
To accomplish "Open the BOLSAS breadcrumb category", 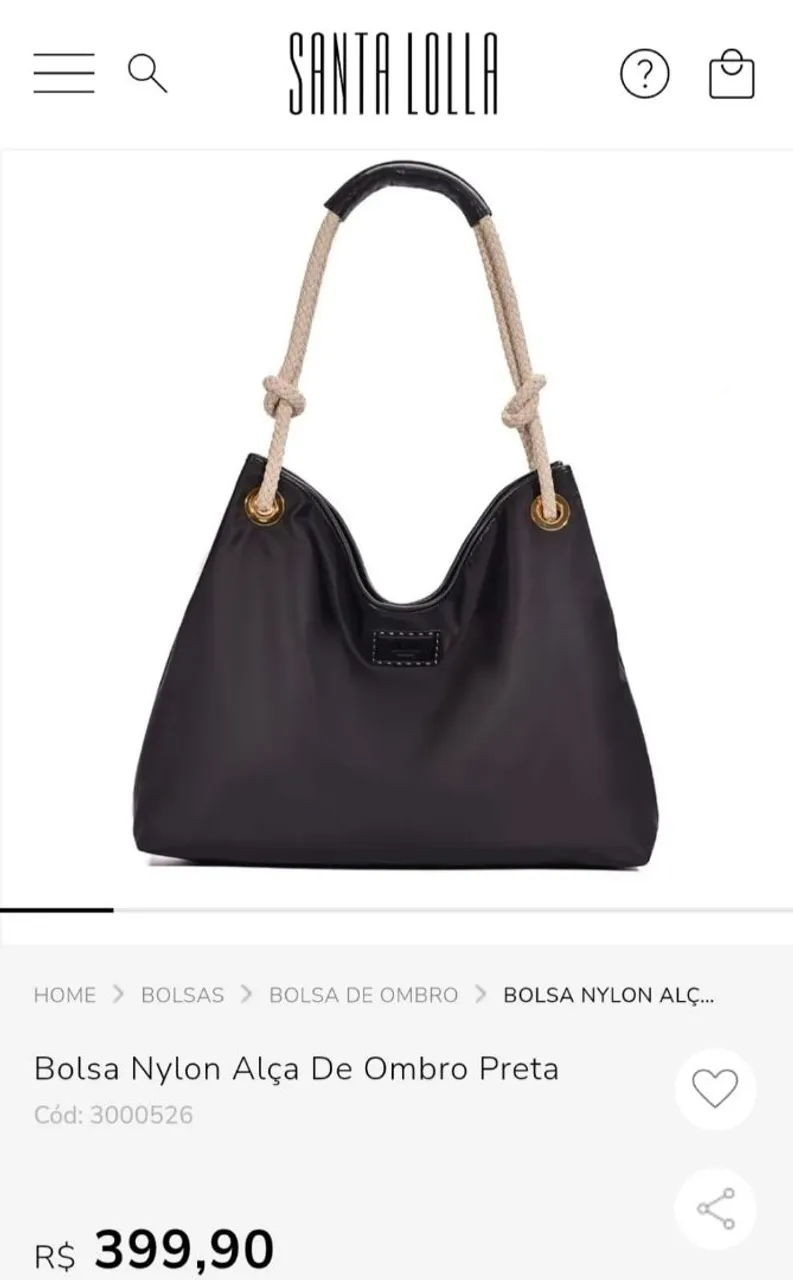I will click(x=182, y=995).
